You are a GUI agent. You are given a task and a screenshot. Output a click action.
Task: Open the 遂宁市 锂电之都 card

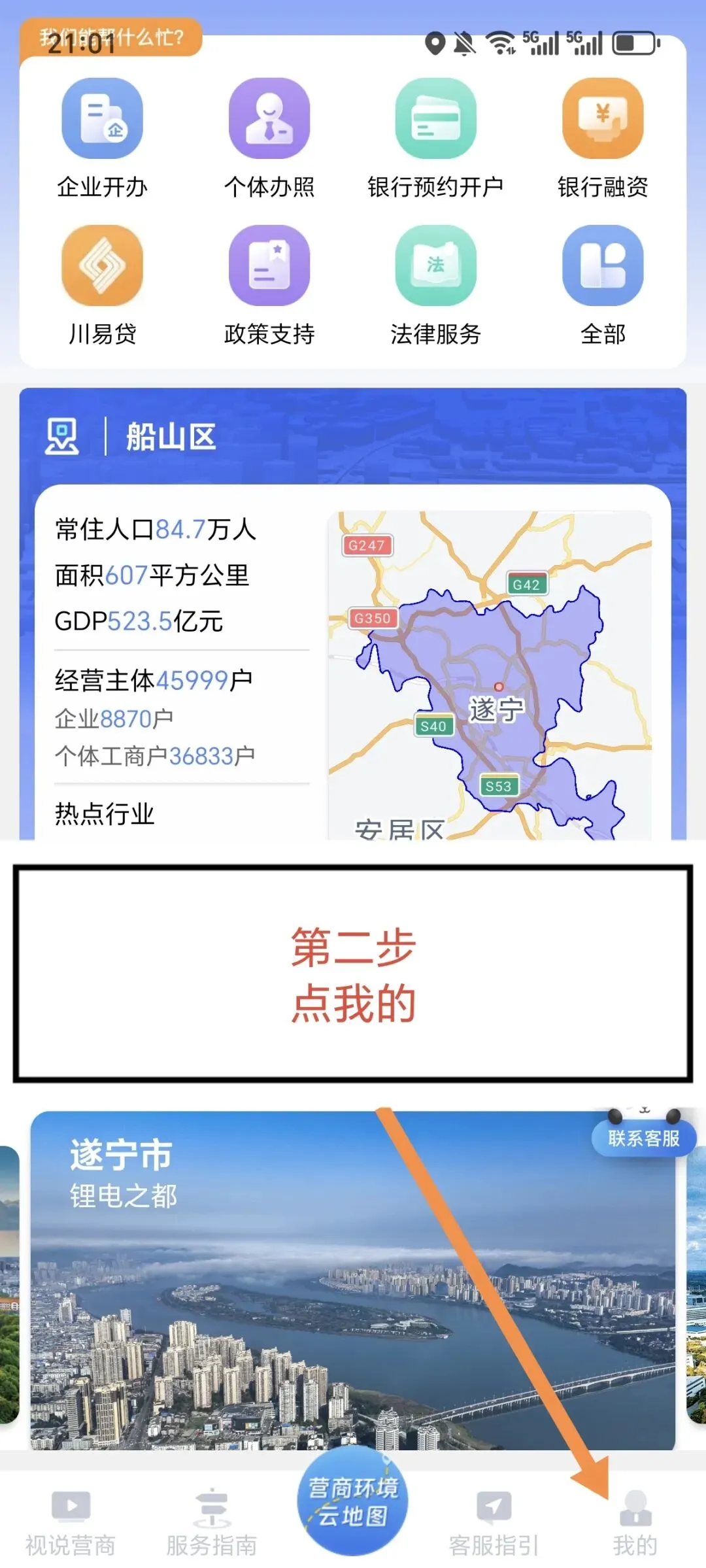[352, 1281]
